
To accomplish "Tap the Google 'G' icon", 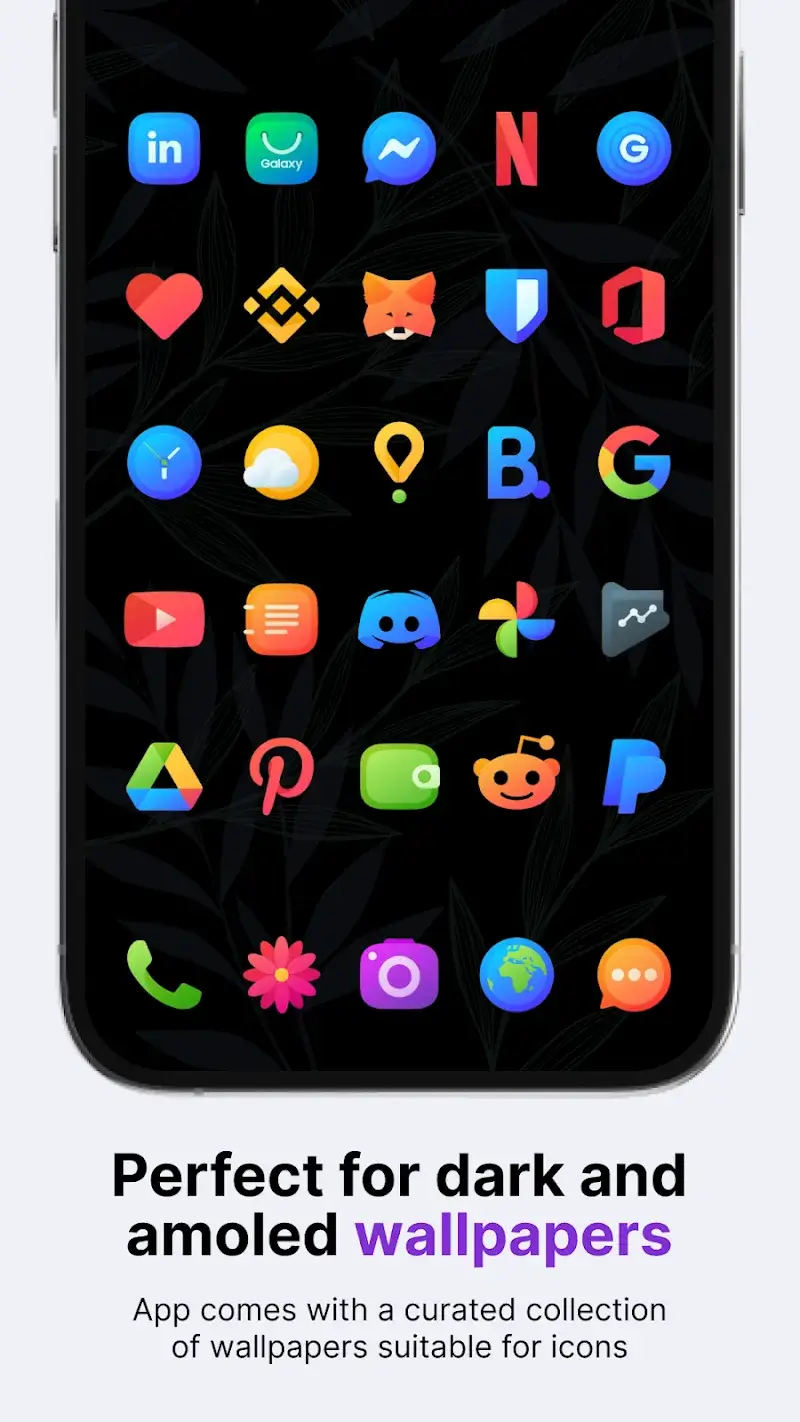I will click(x=634, y=463).
